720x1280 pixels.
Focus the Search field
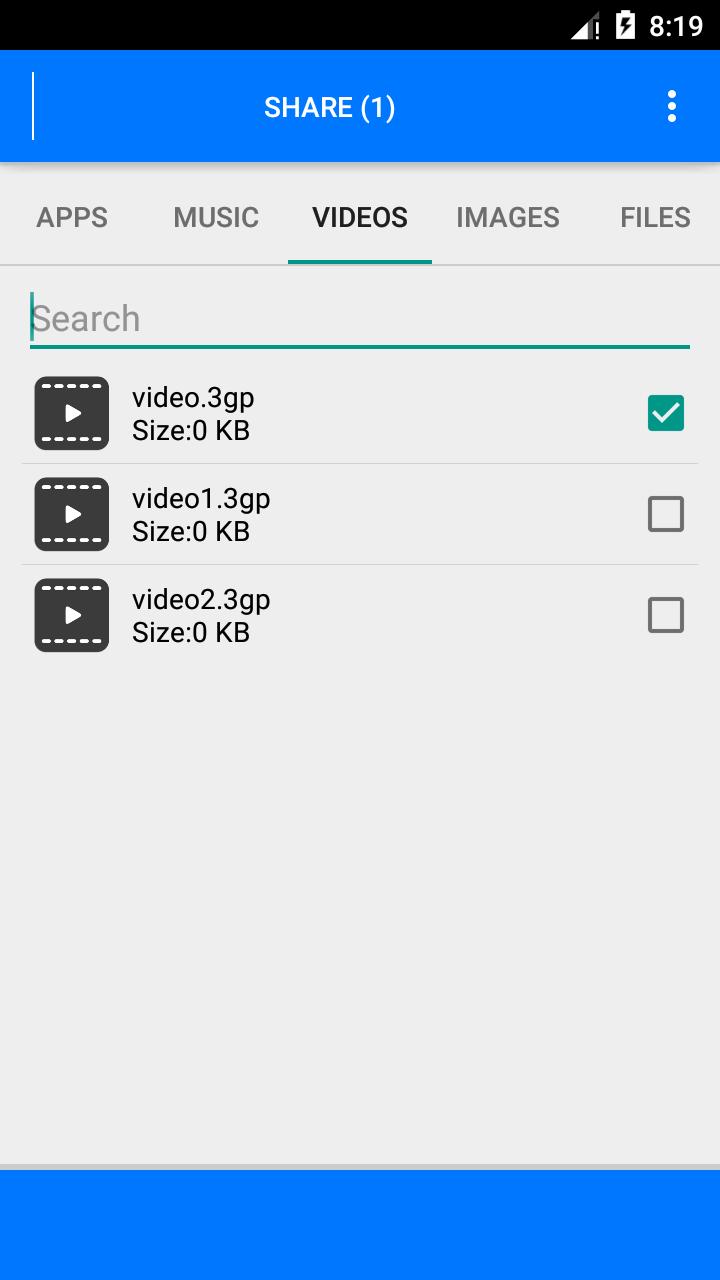(x=360, y=319)
